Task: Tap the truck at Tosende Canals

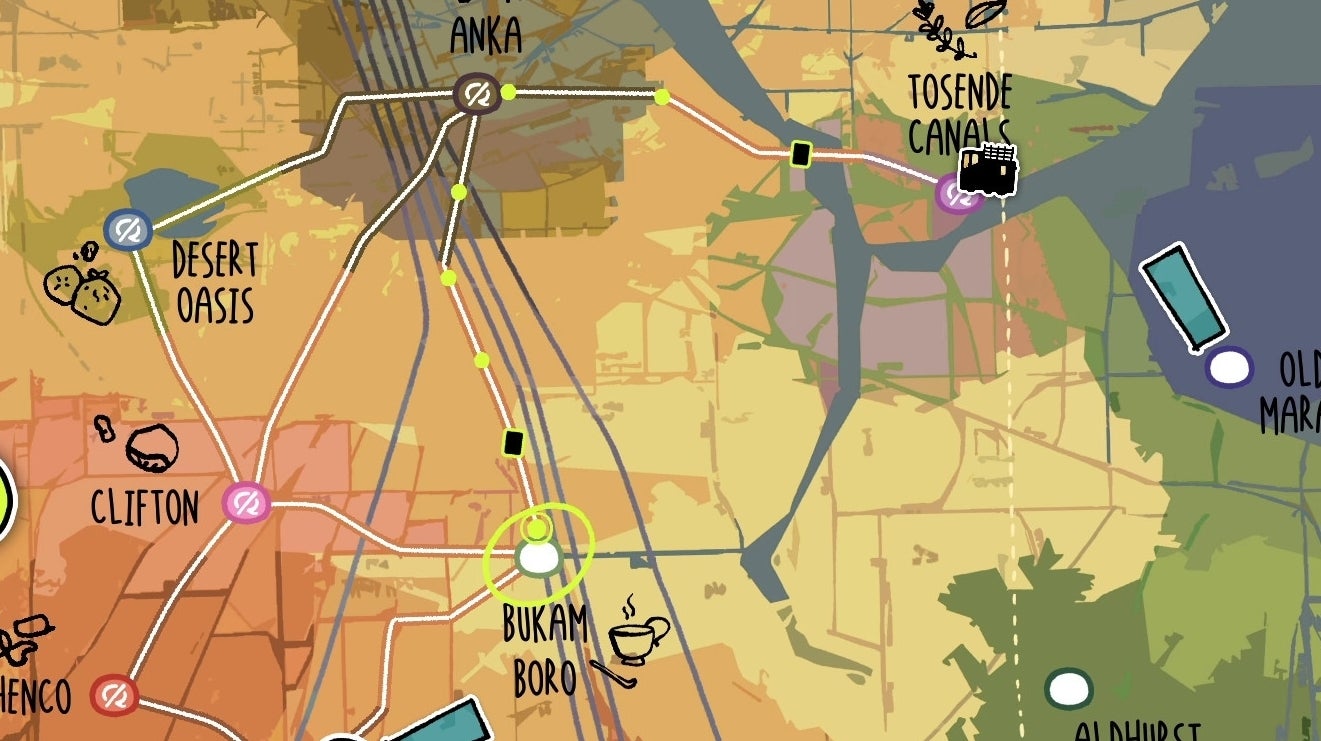Action: tap(988, 170)
